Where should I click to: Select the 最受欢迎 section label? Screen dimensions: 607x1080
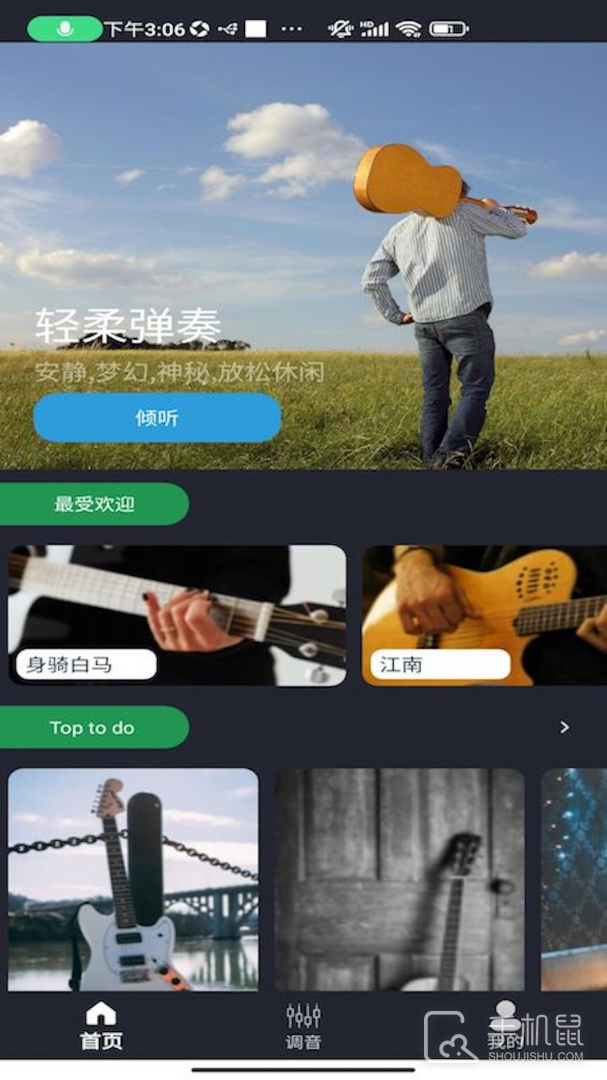click(94, 504)
